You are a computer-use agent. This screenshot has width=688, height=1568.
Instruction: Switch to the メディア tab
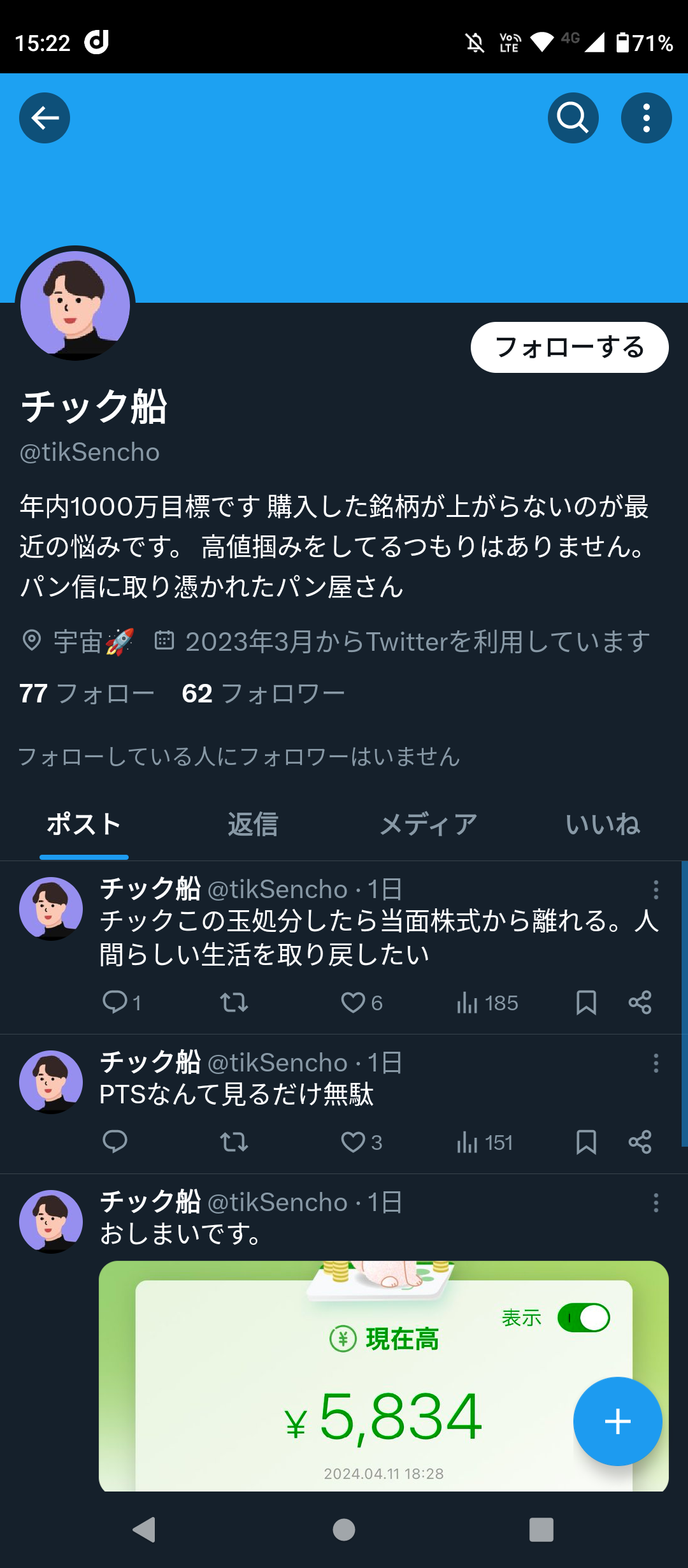coord(427,824)
